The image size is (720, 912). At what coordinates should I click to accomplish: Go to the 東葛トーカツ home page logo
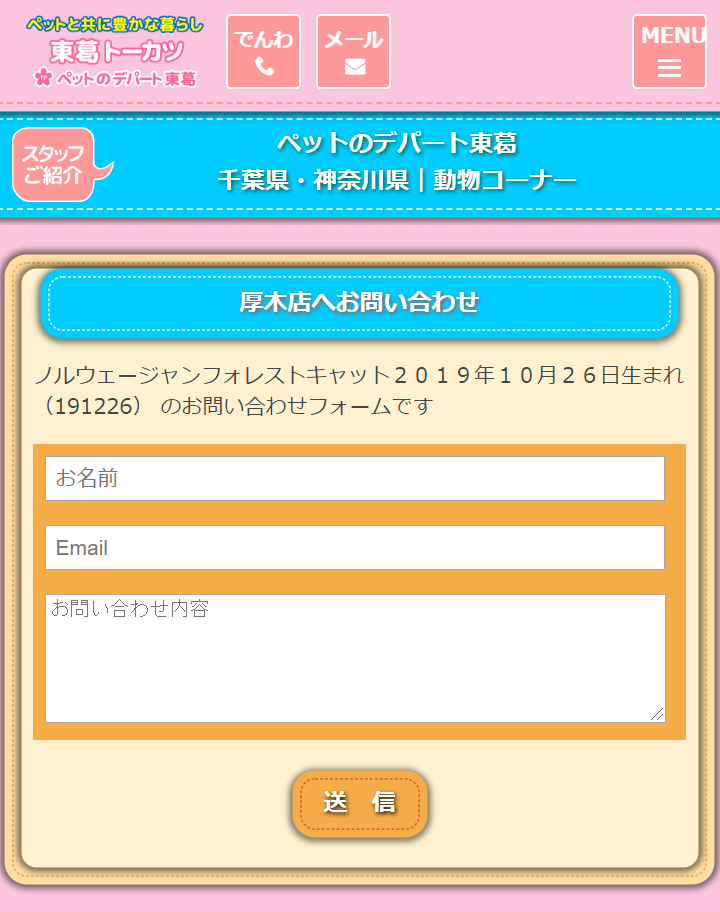coord(116,52)
